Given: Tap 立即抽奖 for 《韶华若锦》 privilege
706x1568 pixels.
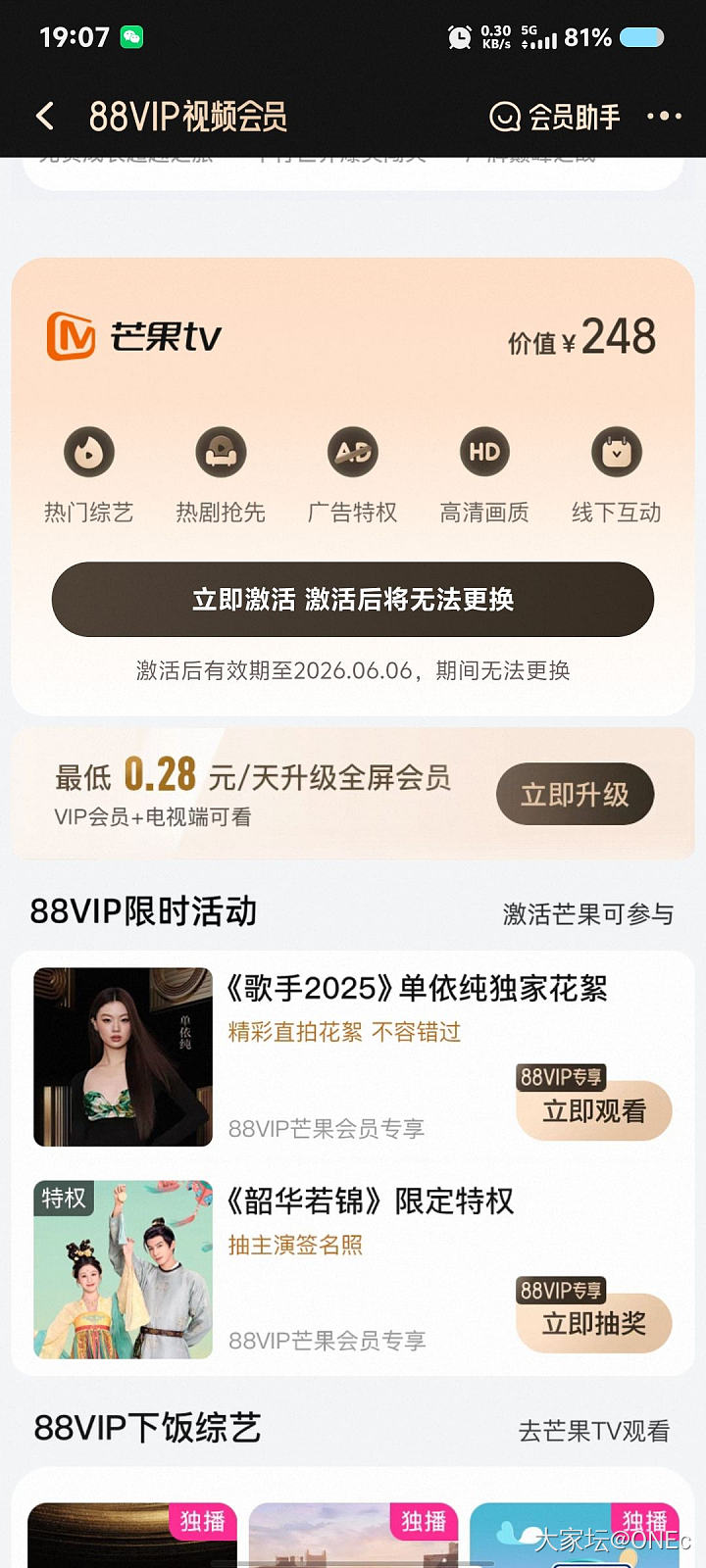Looking at the screenshot, I should coord(594,1324).
